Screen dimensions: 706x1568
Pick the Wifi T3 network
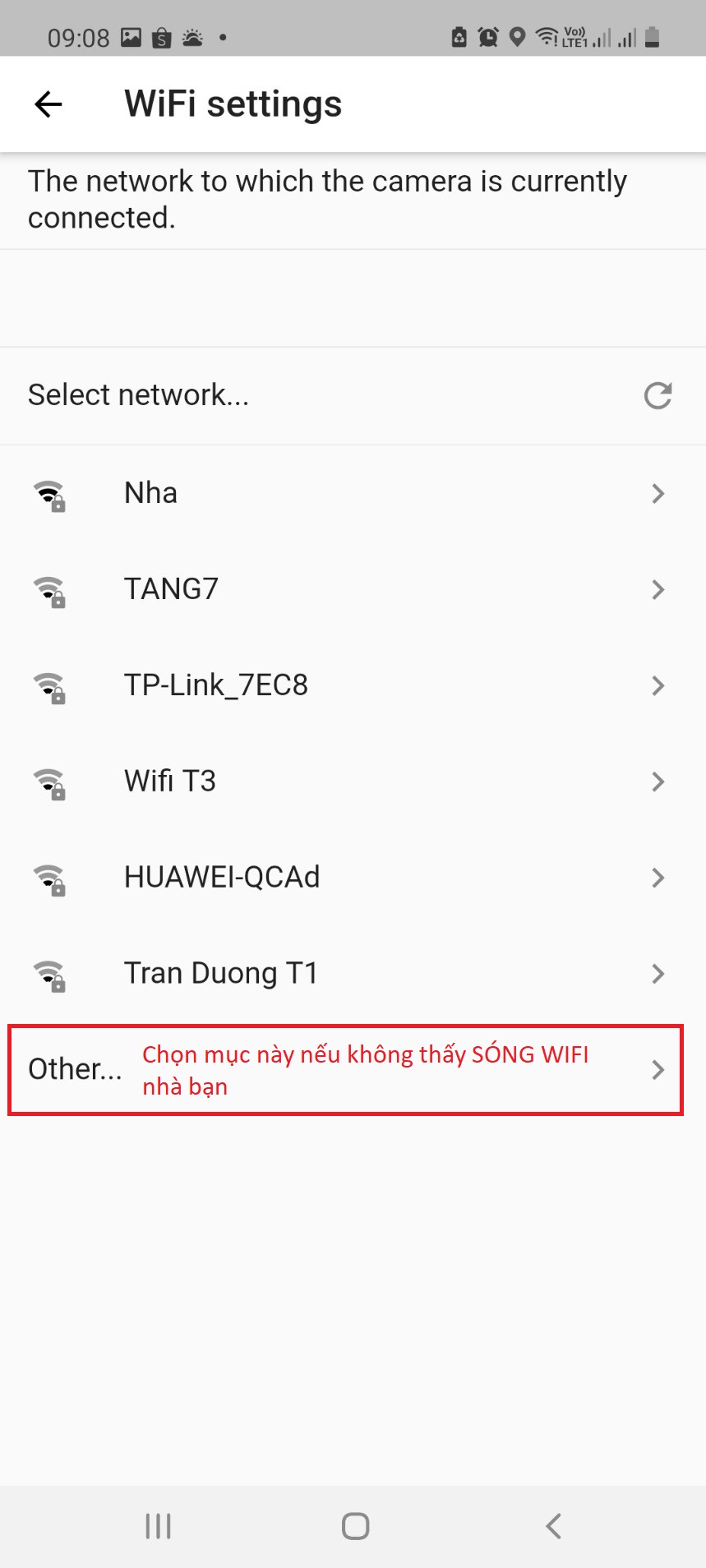pos(353,782)
